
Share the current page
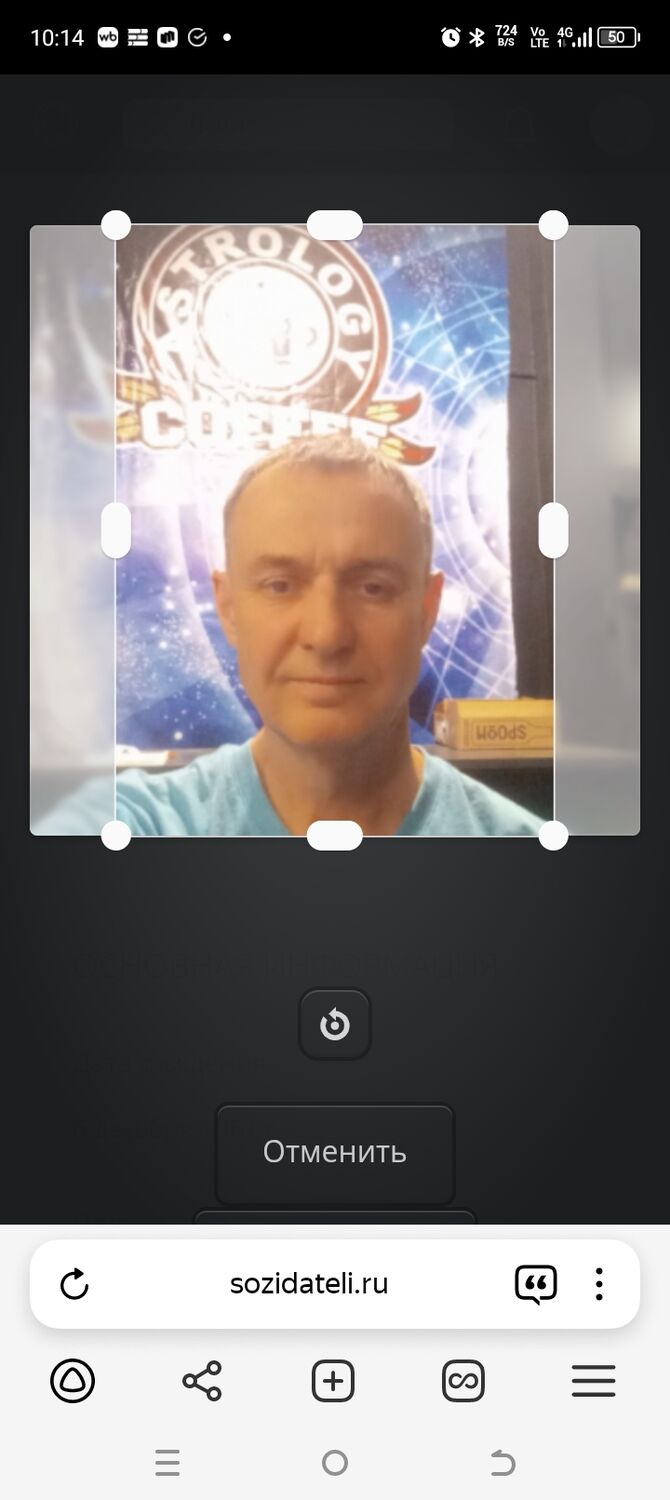tap(202, 1382)
